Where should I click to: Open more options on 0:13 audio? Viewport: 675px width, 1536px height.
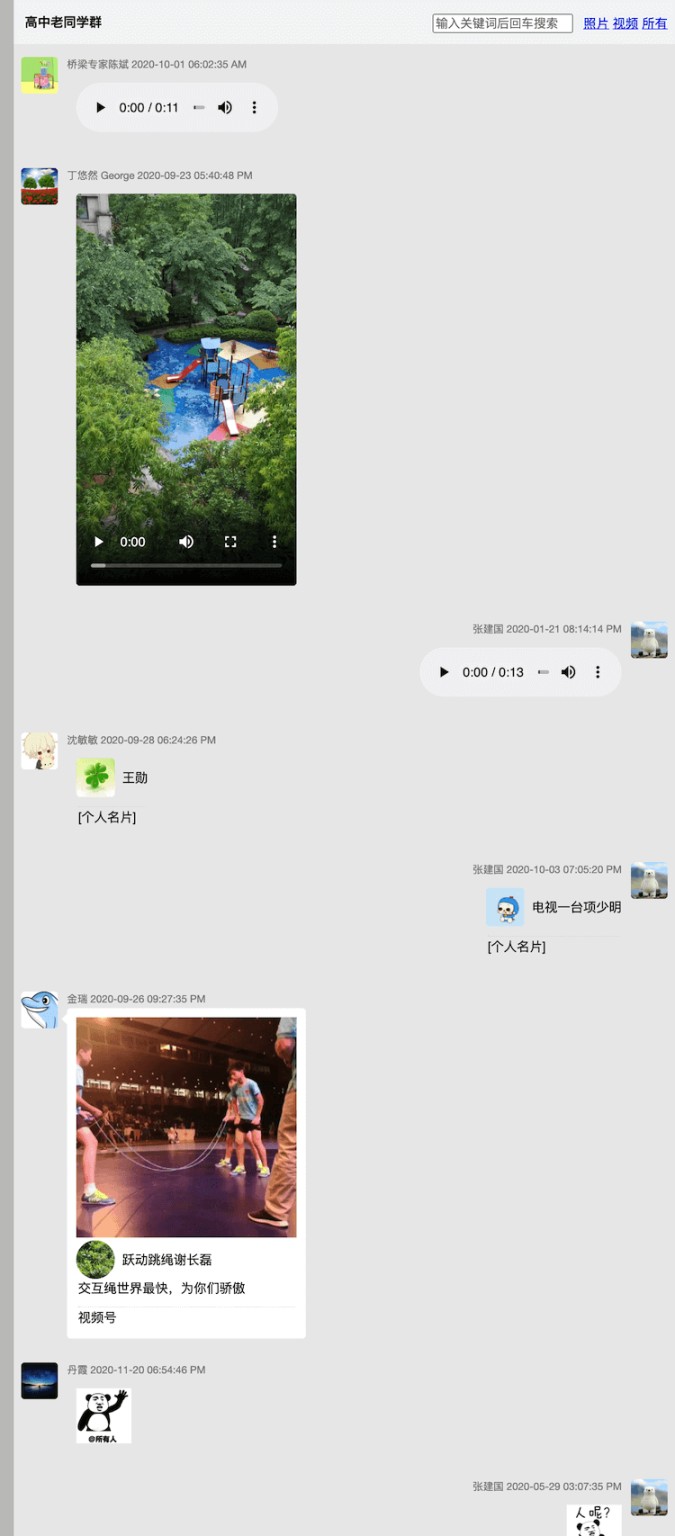point(598,672)
